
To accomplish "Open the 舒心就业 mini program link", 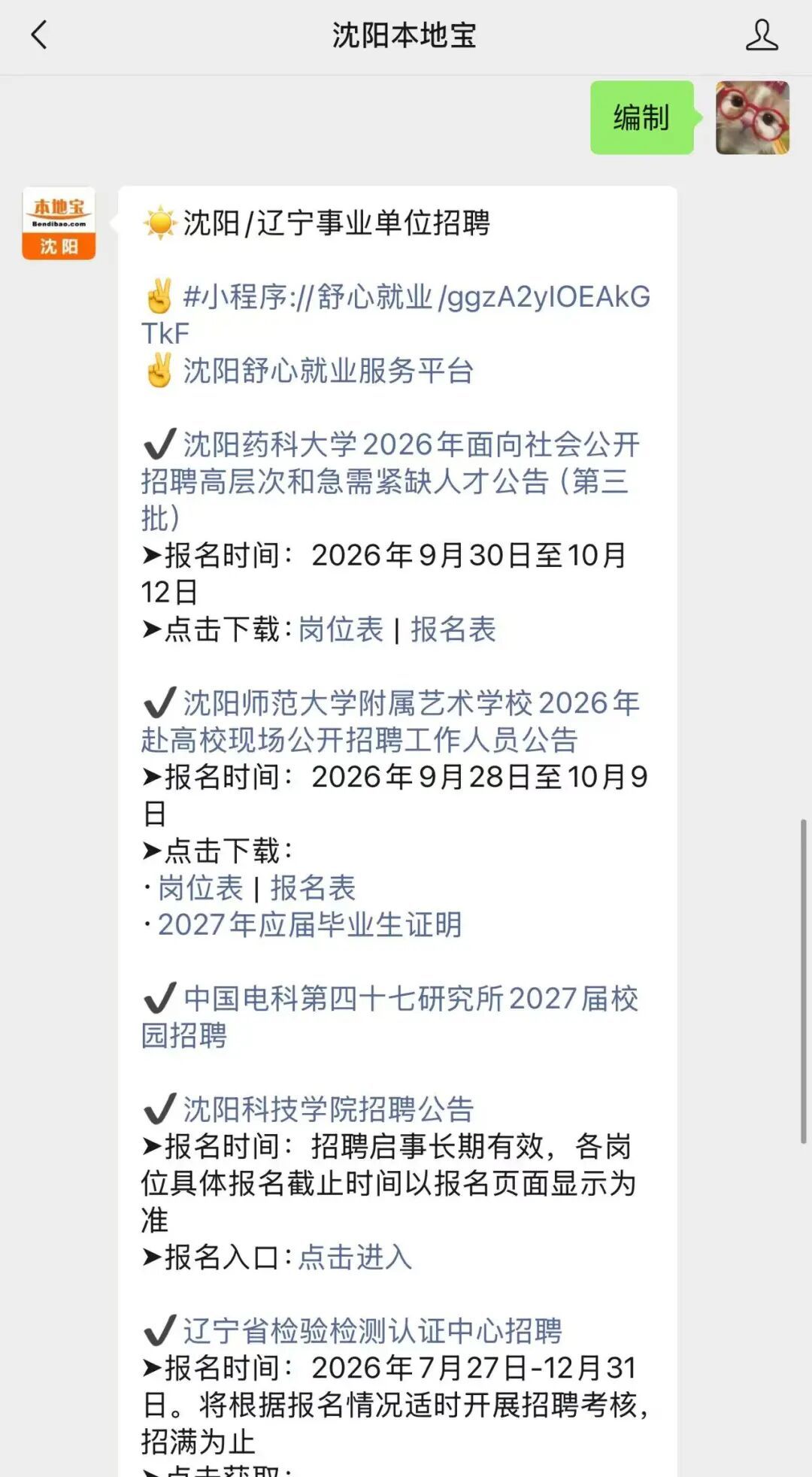I will tap(396, 315).
